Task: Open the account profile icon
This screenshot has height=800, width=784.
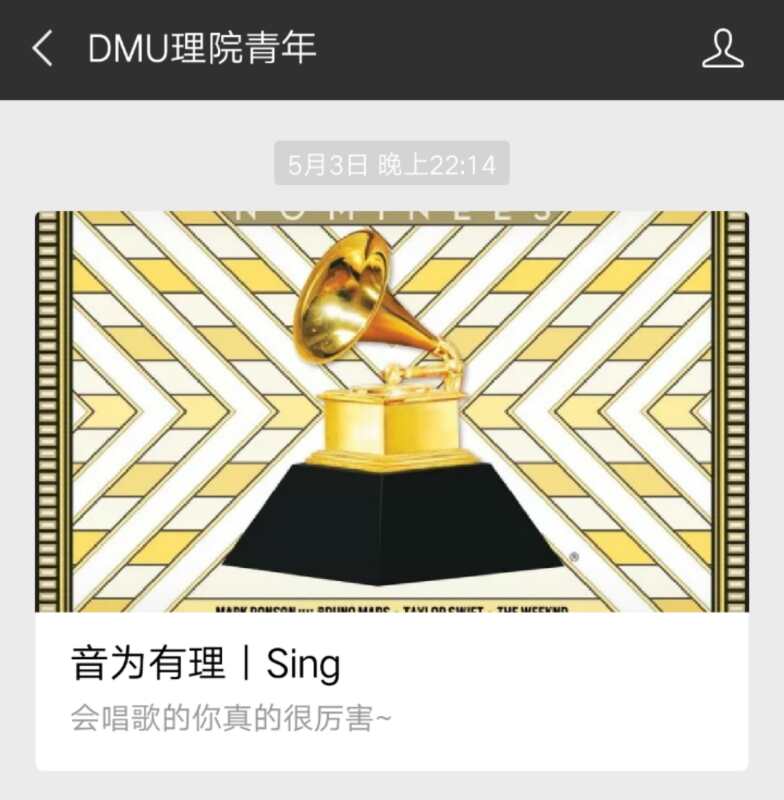Action: click(x=722, y=49)
